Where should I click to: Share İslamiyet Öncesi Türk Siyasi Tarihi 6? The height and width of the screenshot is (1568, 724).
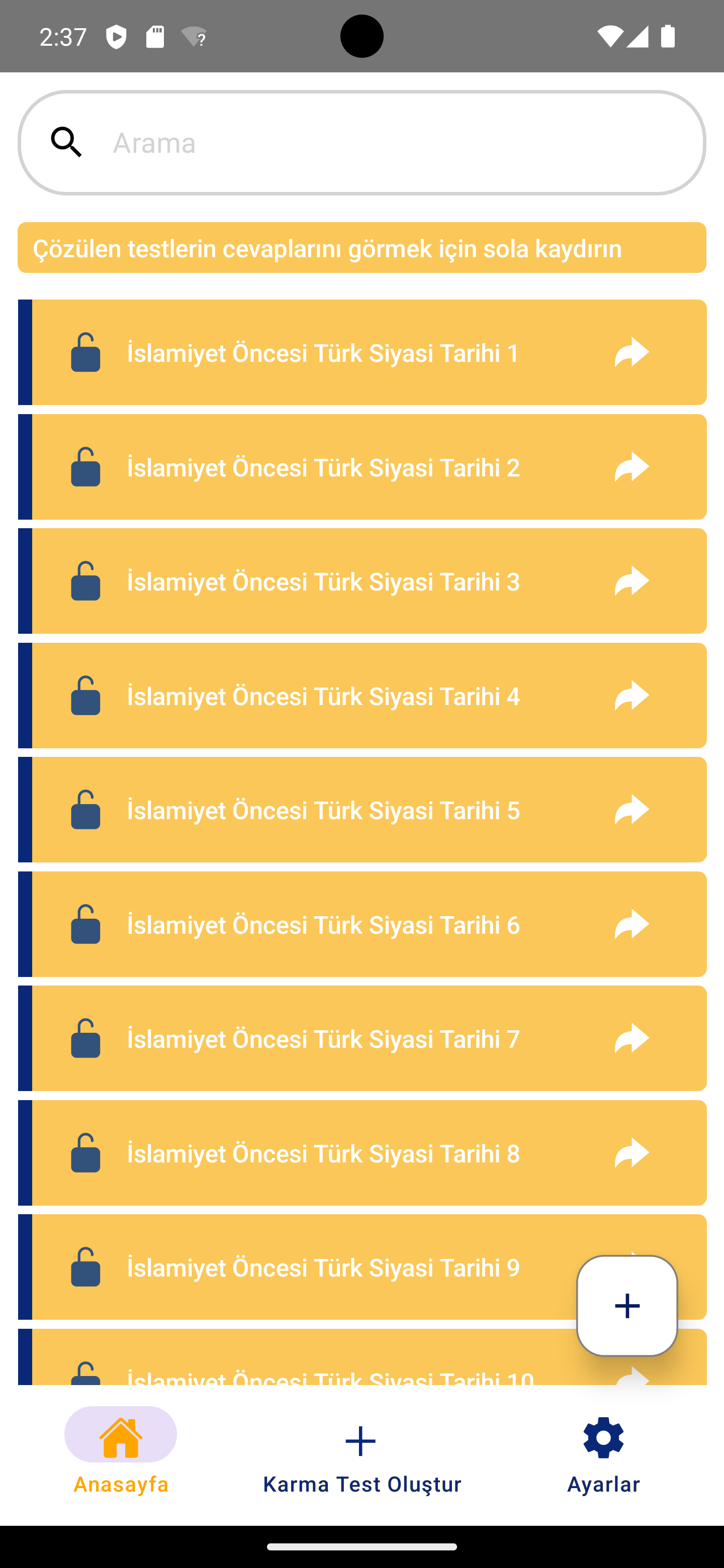click(631, 924)
